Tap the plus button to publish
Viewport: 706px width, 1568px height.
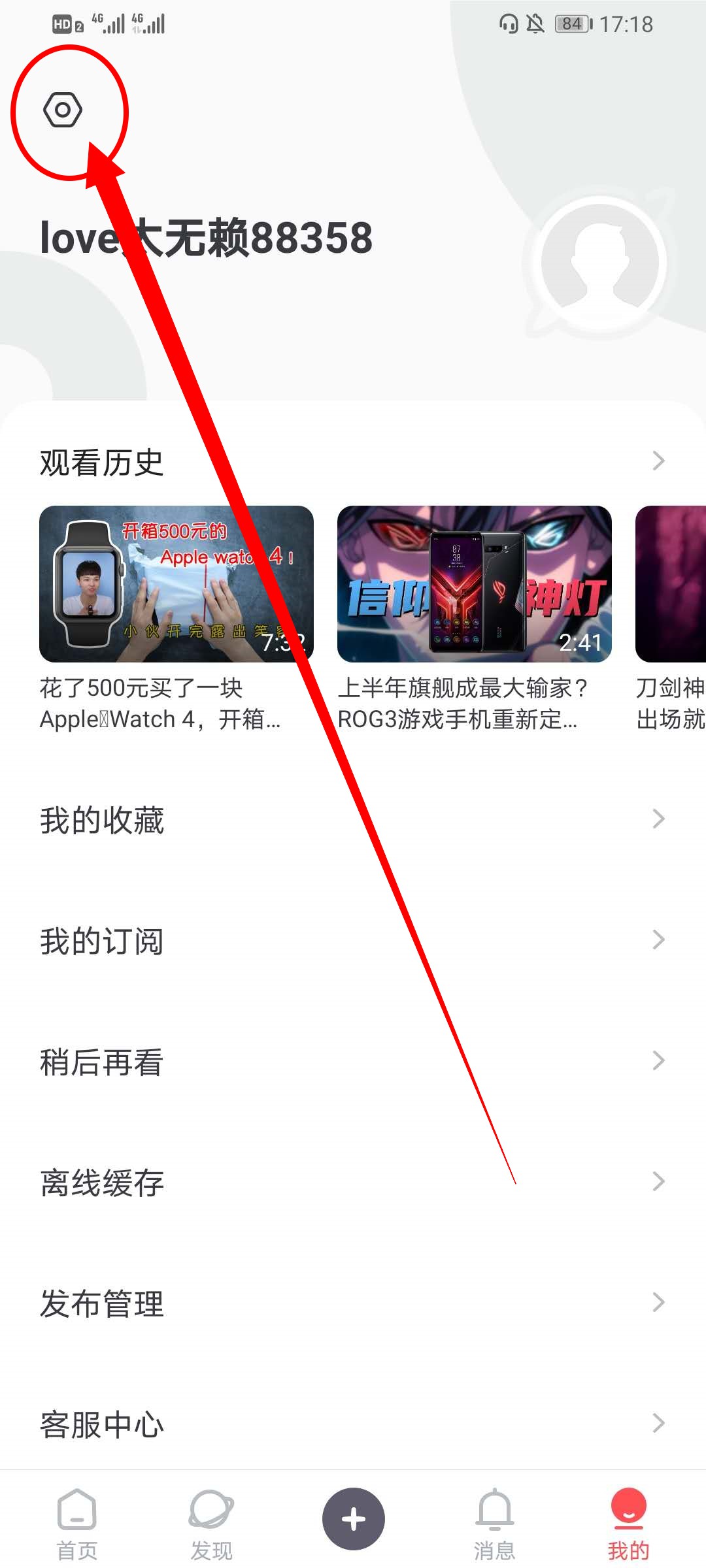[353, 1518]
